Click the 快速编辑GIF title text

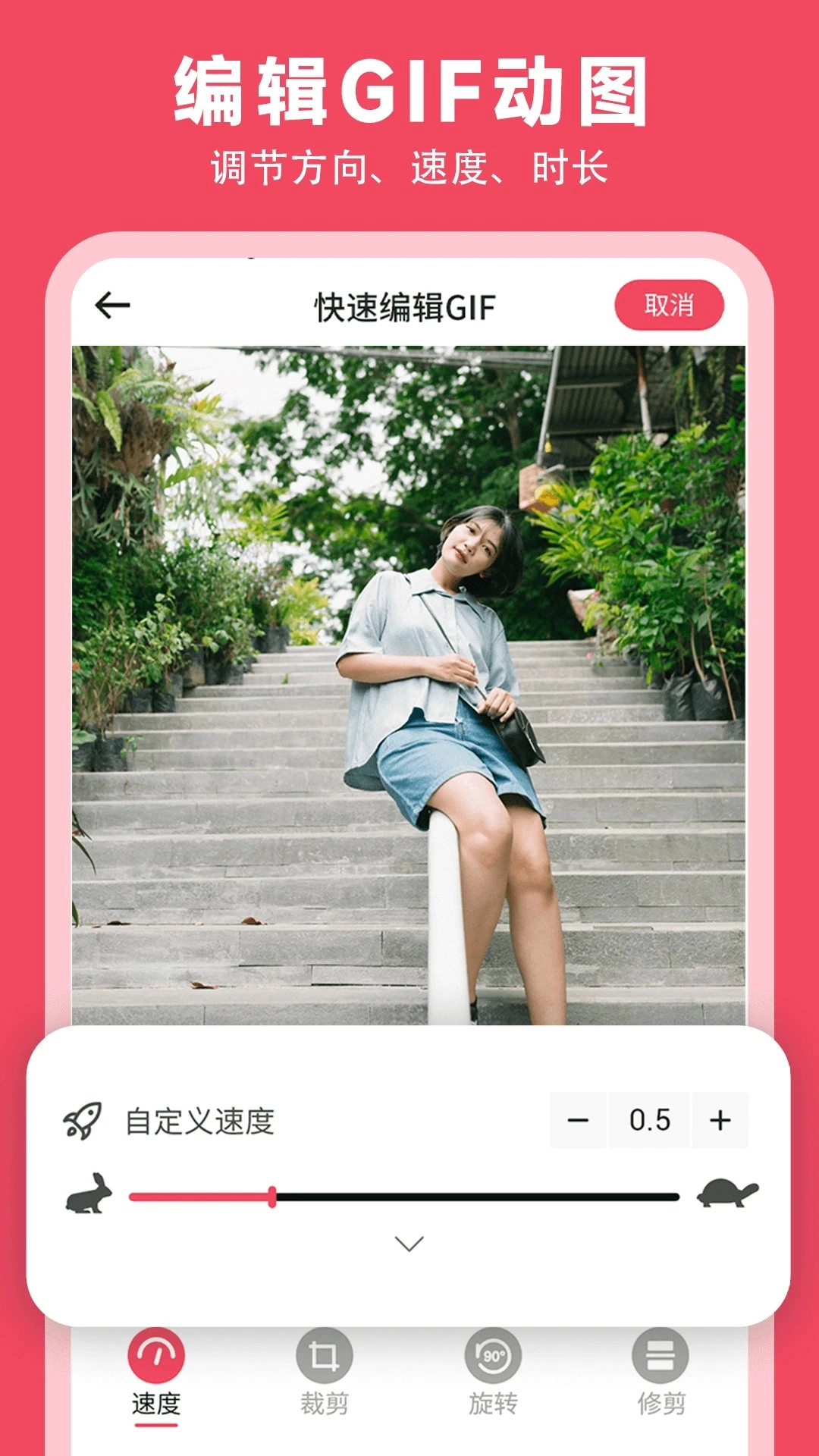coord(409,303)
